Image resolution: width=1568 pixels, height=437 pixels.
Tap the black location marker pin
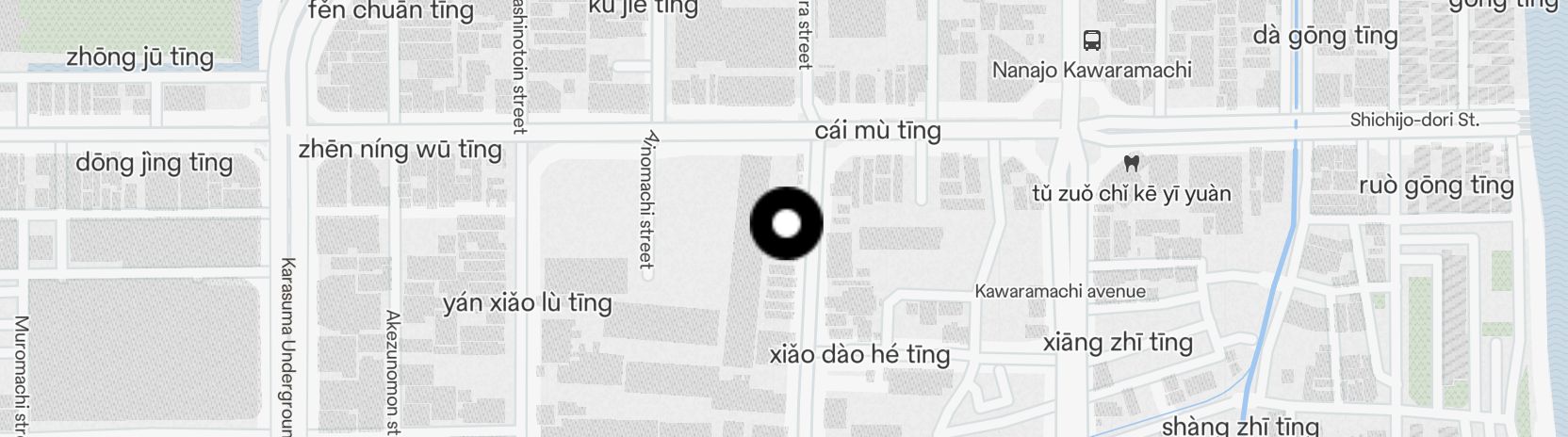click(x=786, y=223)
